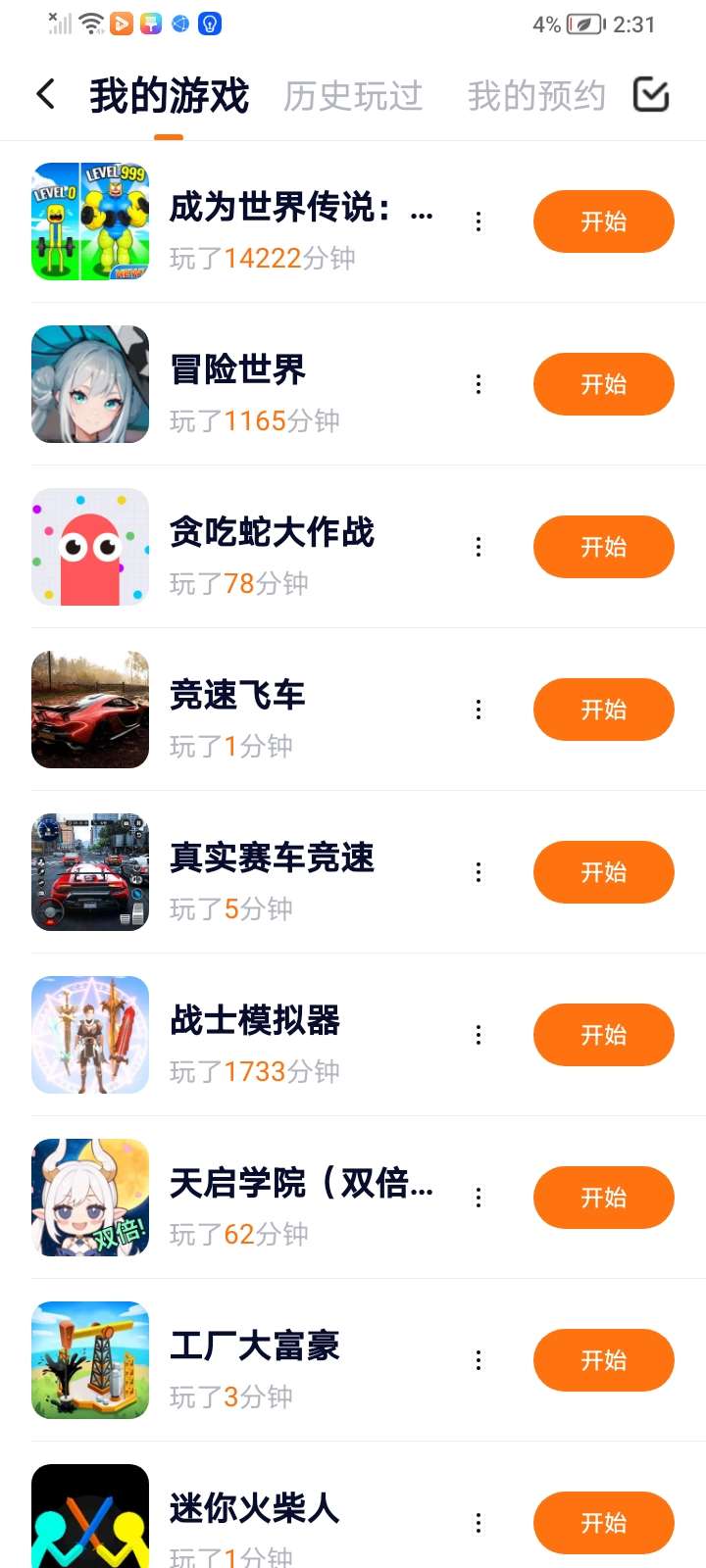
Task: Start the game 工厂大富豪
Action: (603, 1360)
